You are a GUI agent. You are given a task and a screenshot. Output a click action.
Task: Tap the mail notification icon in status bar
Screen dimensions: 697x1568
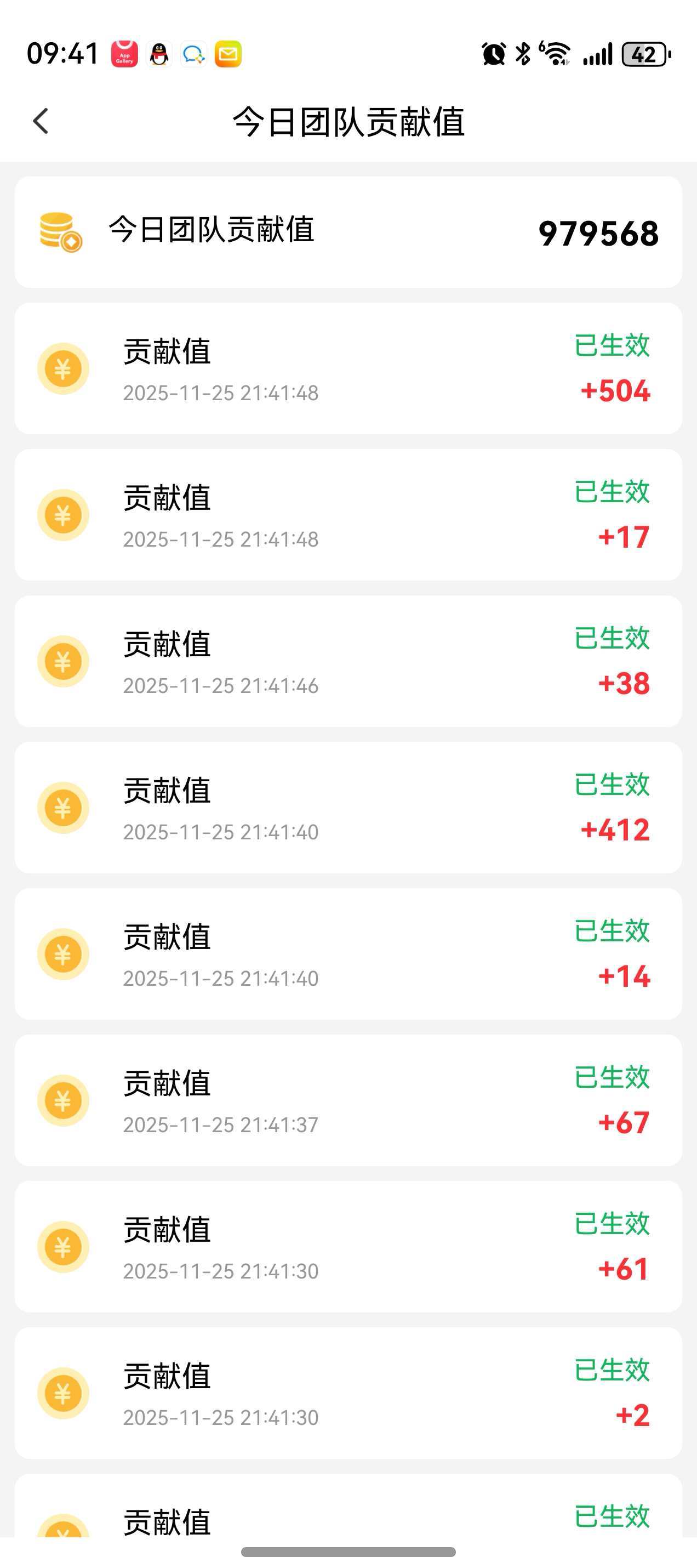[x=227, y=54]
